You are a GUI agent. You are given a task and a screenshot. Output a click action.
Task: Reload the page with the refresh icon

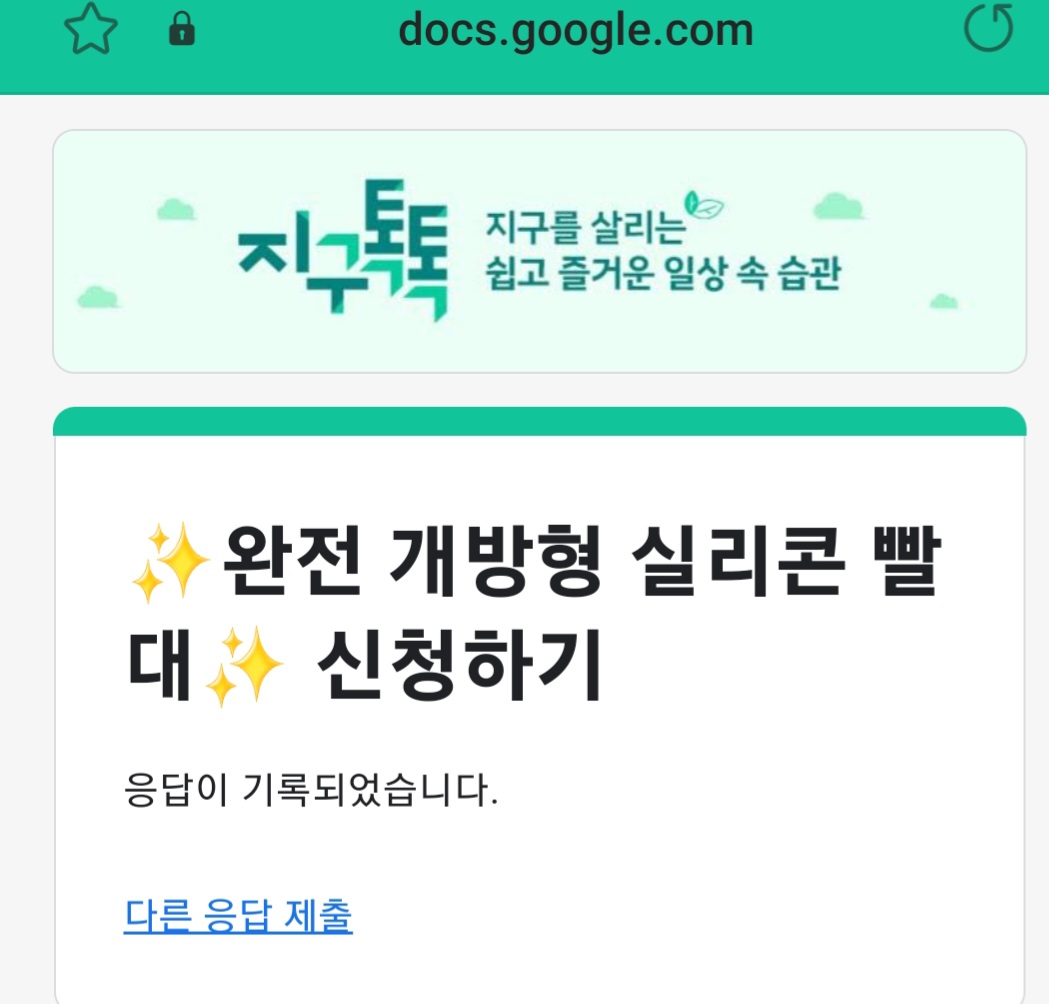pyautogui.click(x=988, y=27)
